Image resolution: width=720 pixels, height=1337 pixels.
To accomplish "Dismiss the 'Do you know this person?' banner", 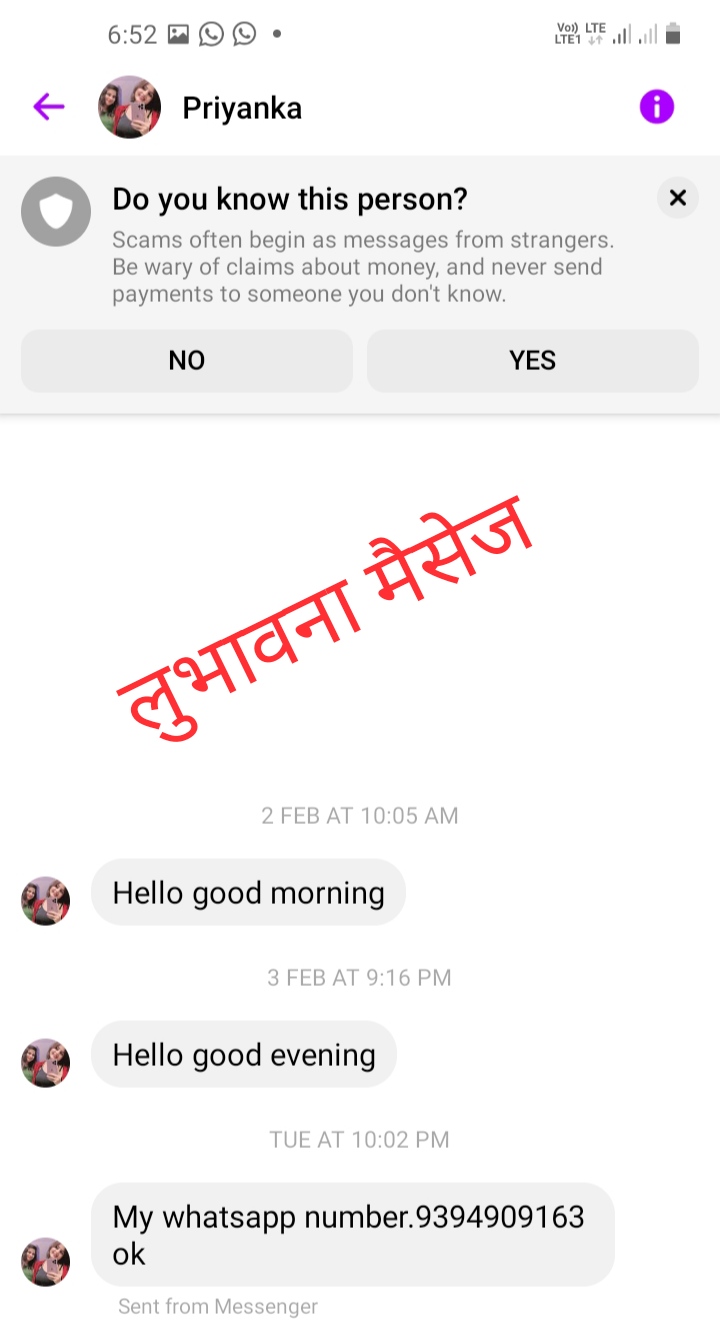I will tap(677, 198).
